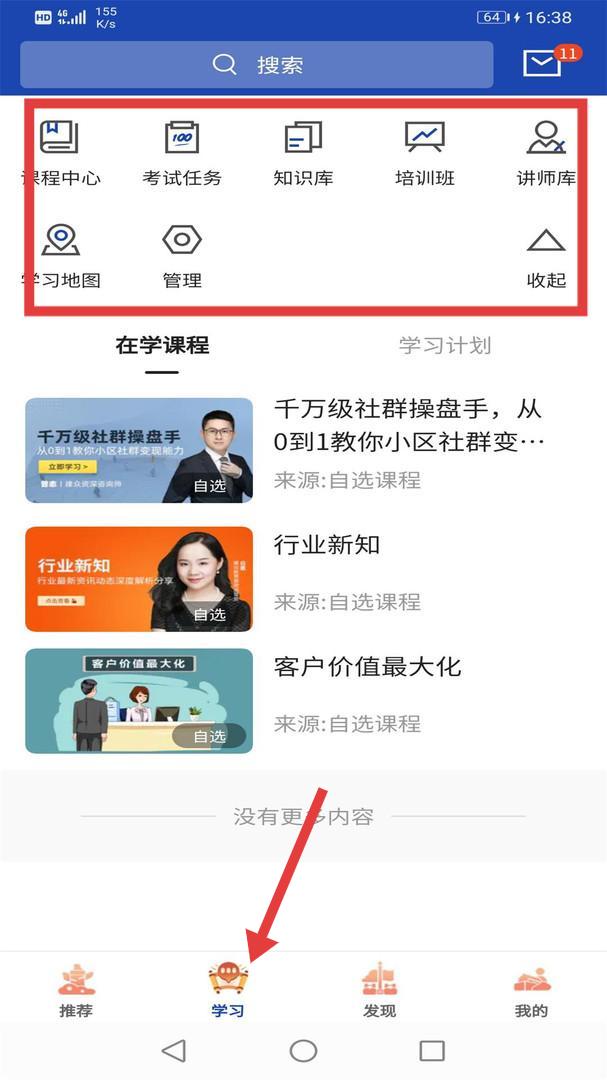607x1080 pixels.
Task: Open 讲师库 lecturer library
Action: [546, 153]
